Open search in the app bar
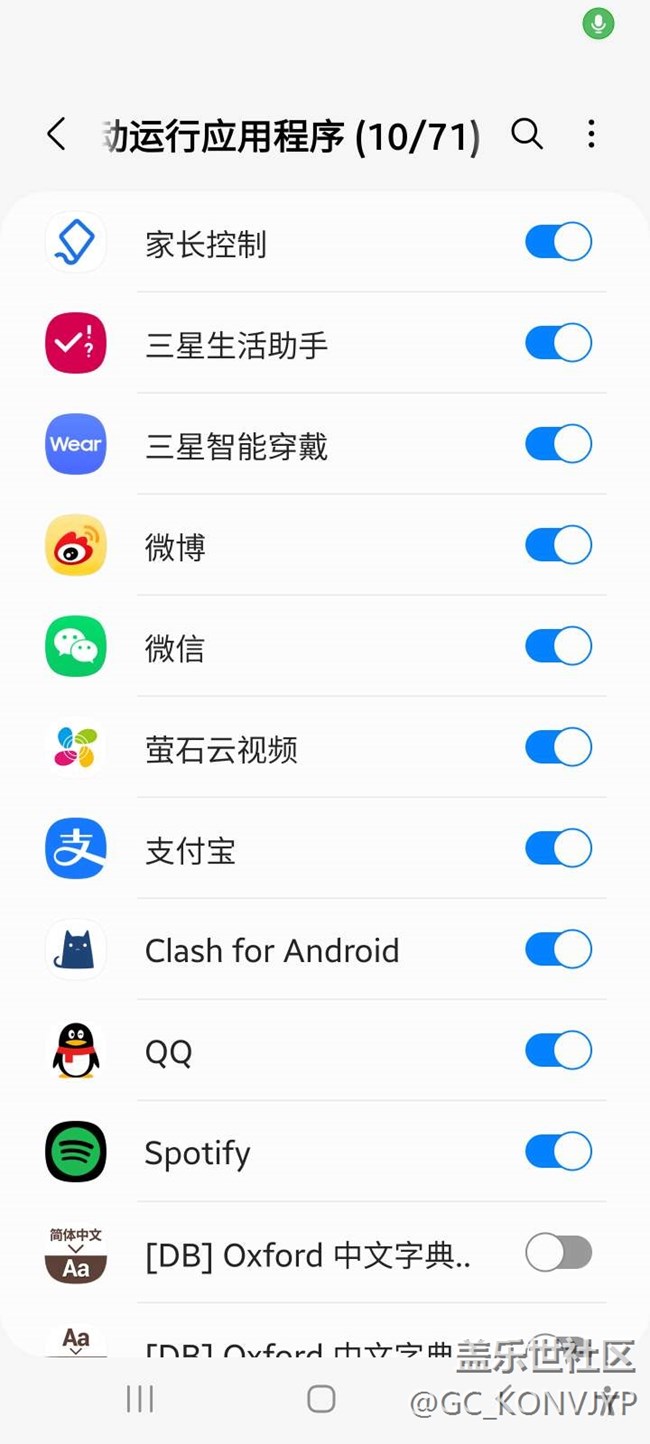650x1444 pixels. pyautogui.click(x=527, y=134)
